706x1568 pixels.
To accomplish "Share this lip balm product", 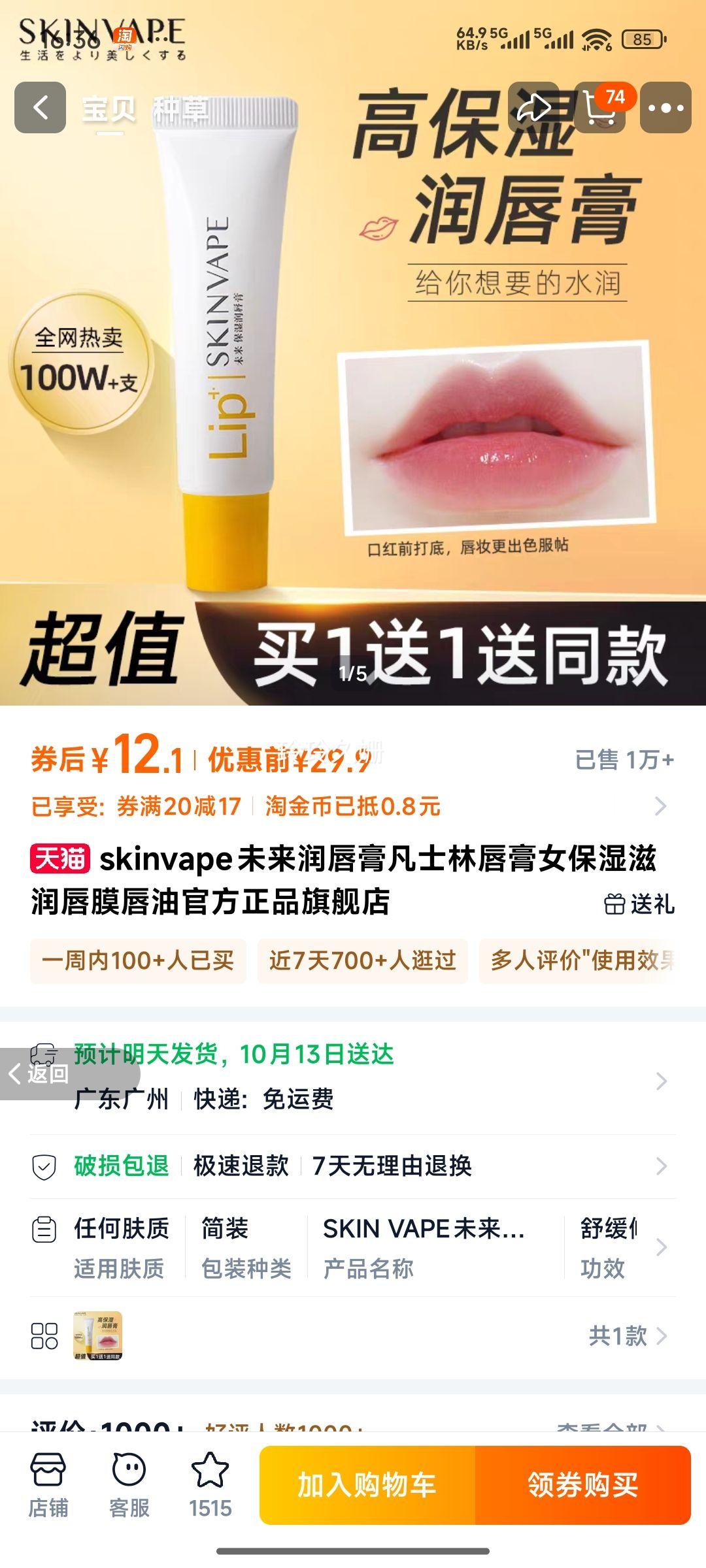I will [x=533, y=108].
